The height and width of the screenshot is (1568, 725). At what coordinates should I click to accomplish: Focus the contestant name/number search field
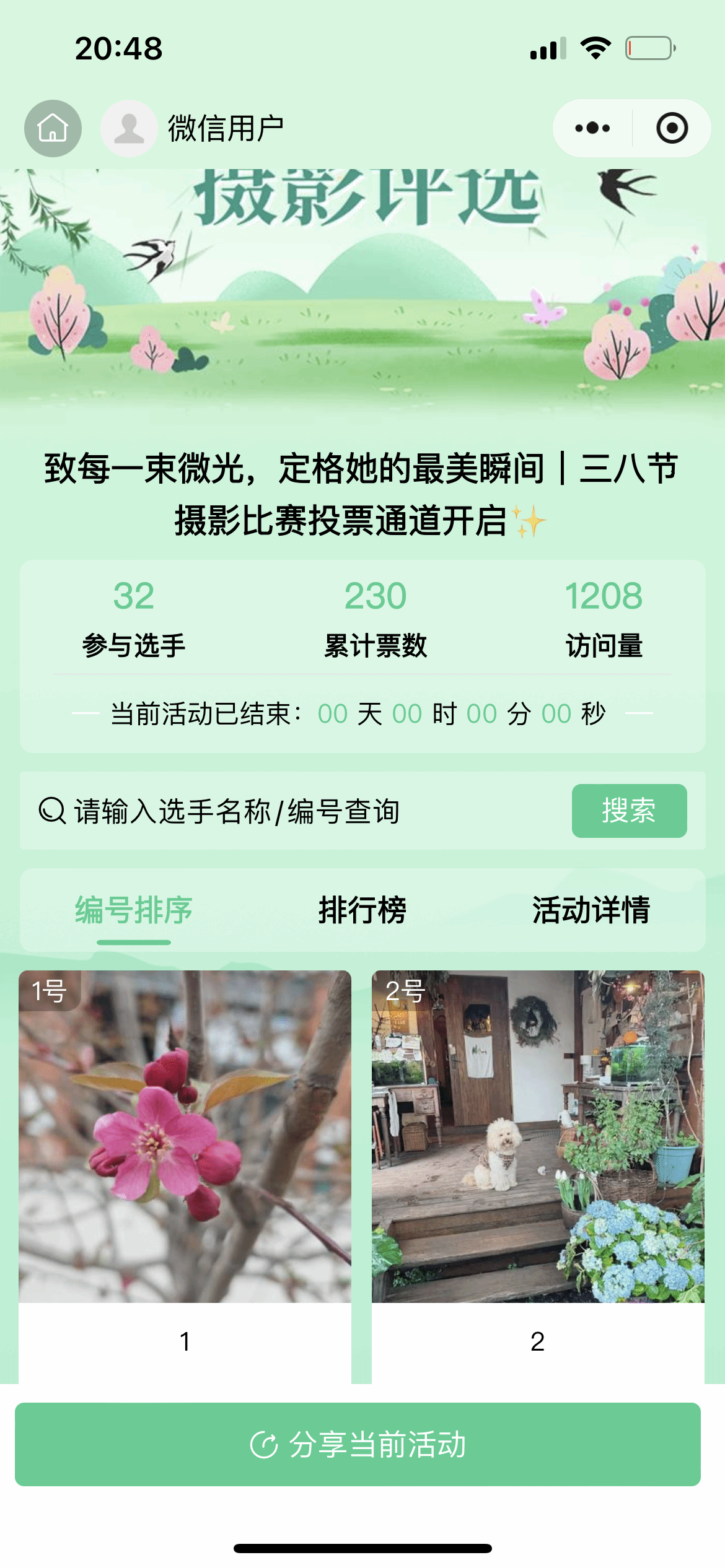[x=297, y=811]
